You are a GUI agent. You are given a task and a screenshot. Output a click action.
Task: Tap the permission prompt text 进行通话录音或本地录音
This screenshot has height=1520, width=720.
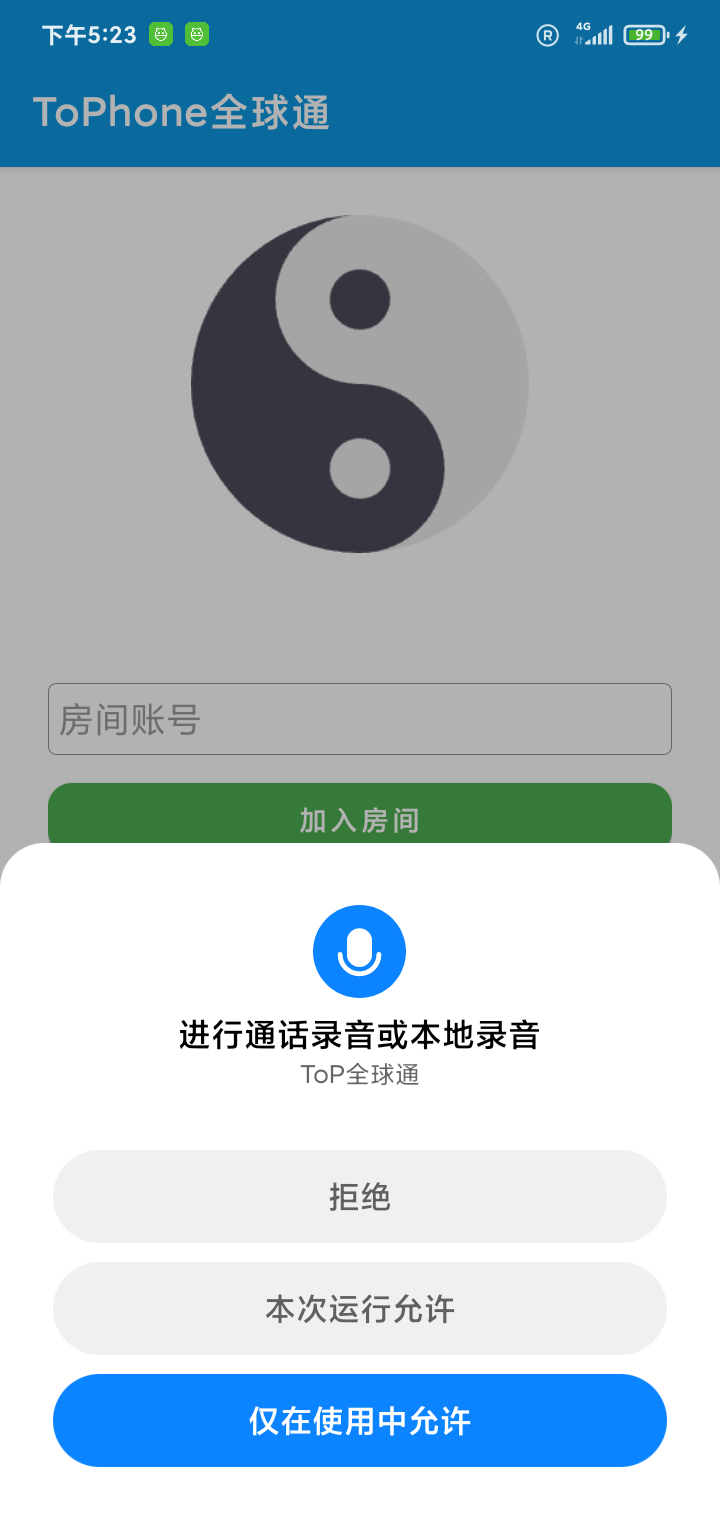point(360,1036)
